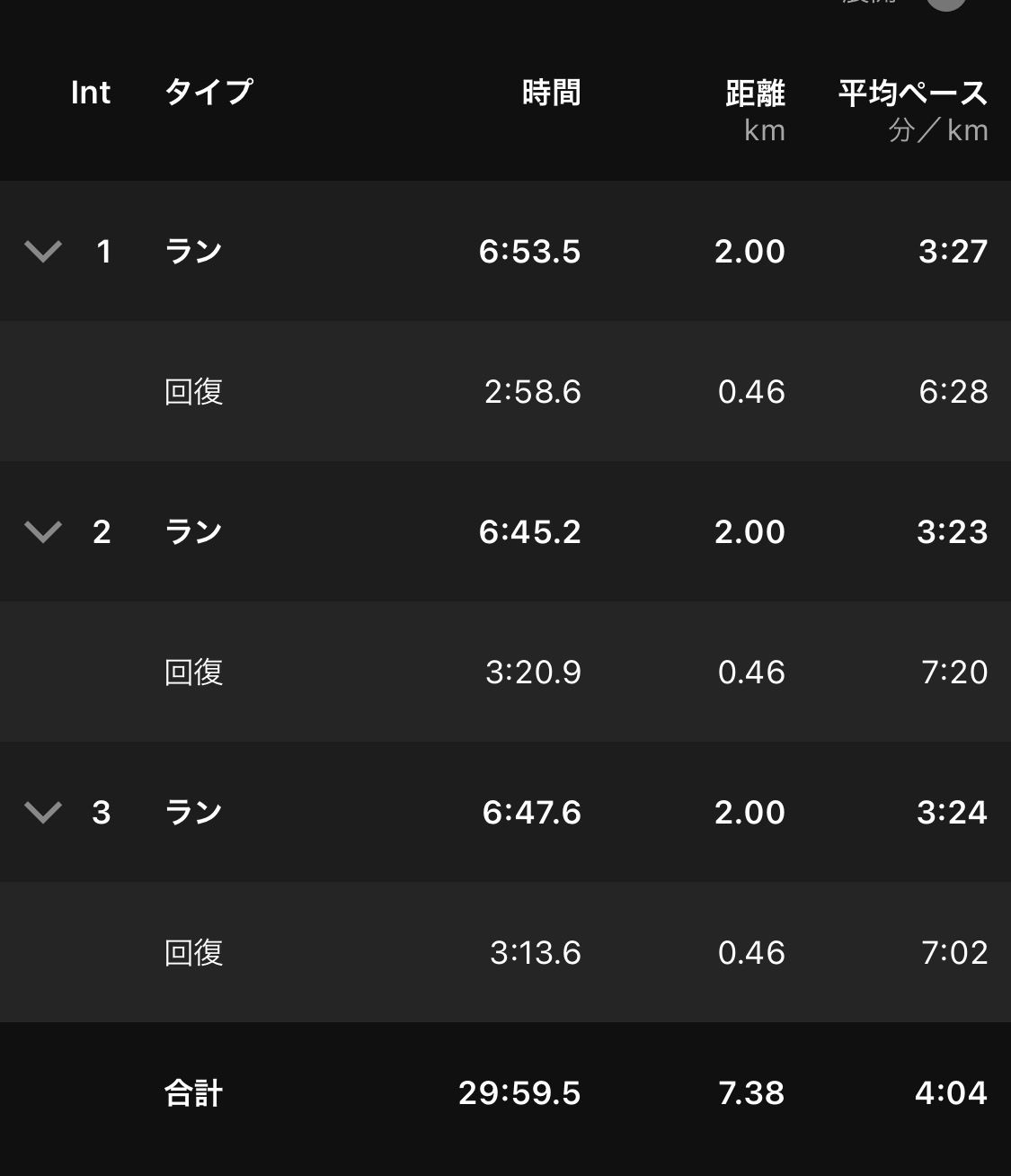Toggle the expand switch at the top

[x=944, y=3]
